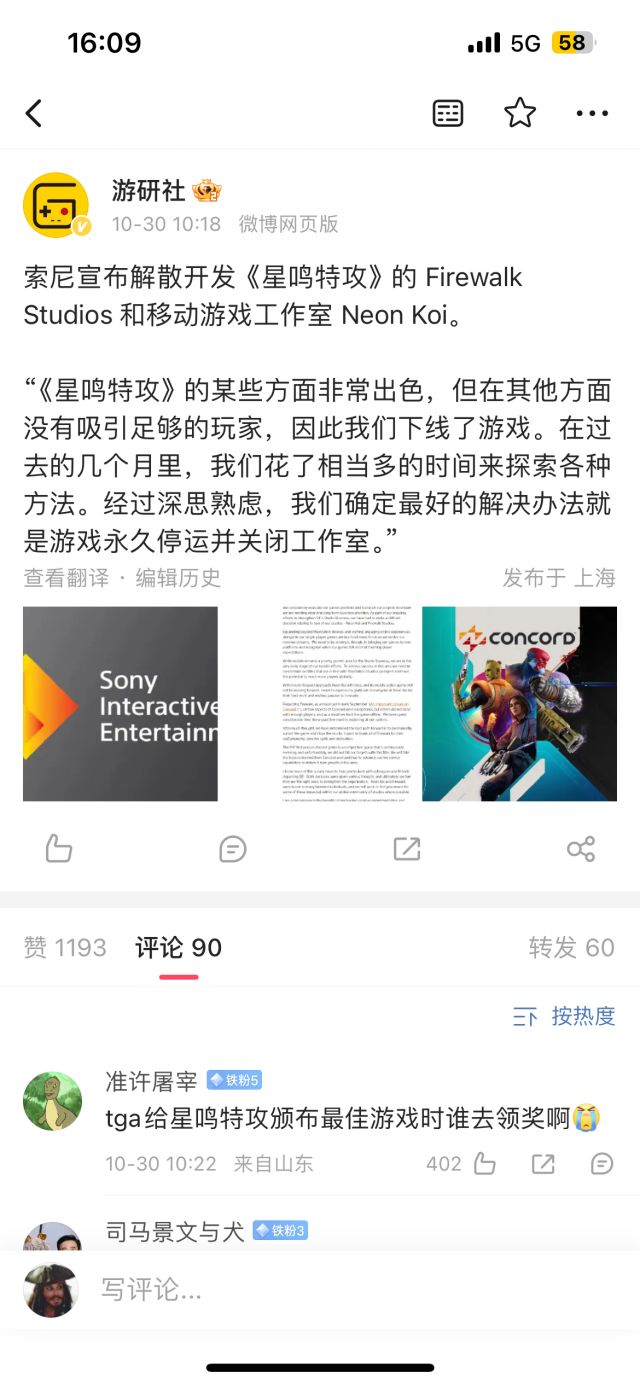Switch to the 赞 1193 tab
This screenshot has width=640, height=1385.
click(x=65, y=947)
